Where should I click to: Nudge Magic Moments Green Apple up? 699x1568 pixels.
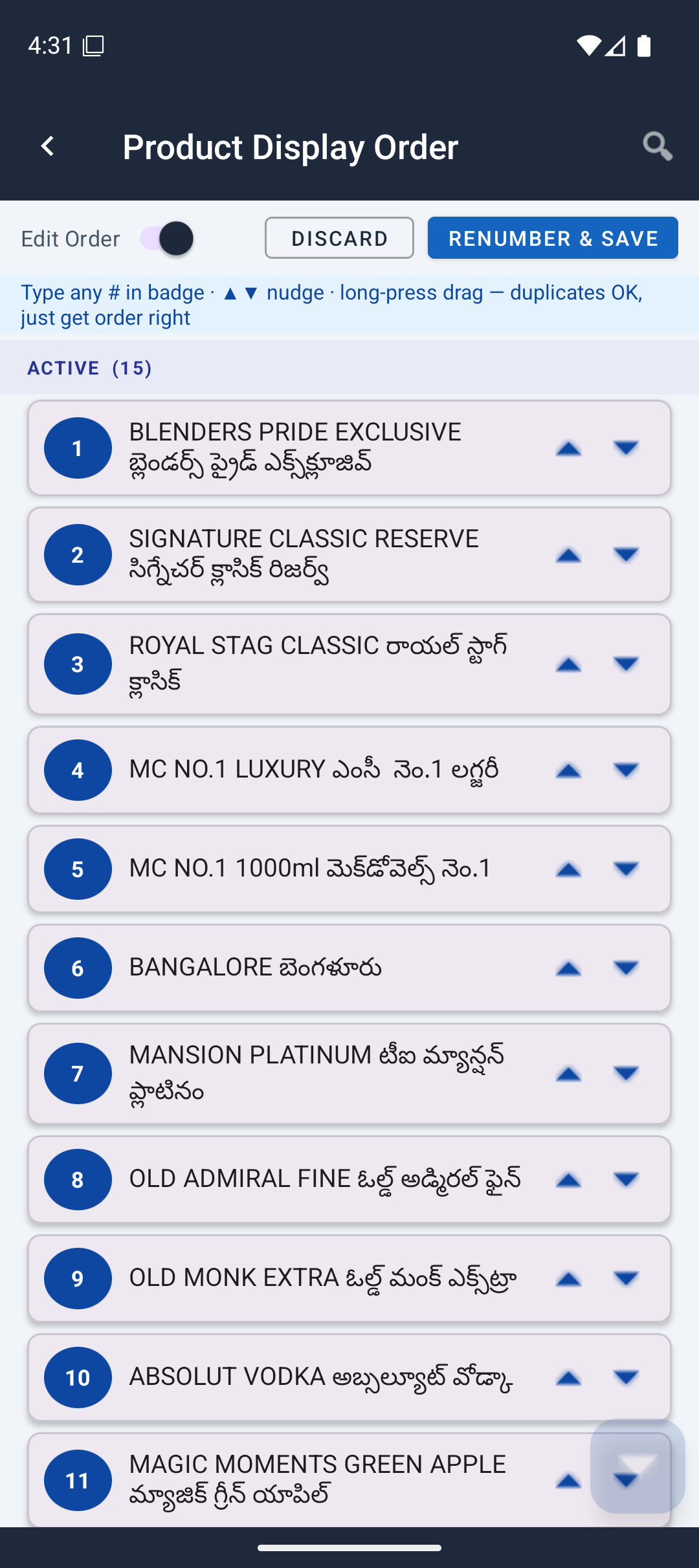click(568, 1481)
